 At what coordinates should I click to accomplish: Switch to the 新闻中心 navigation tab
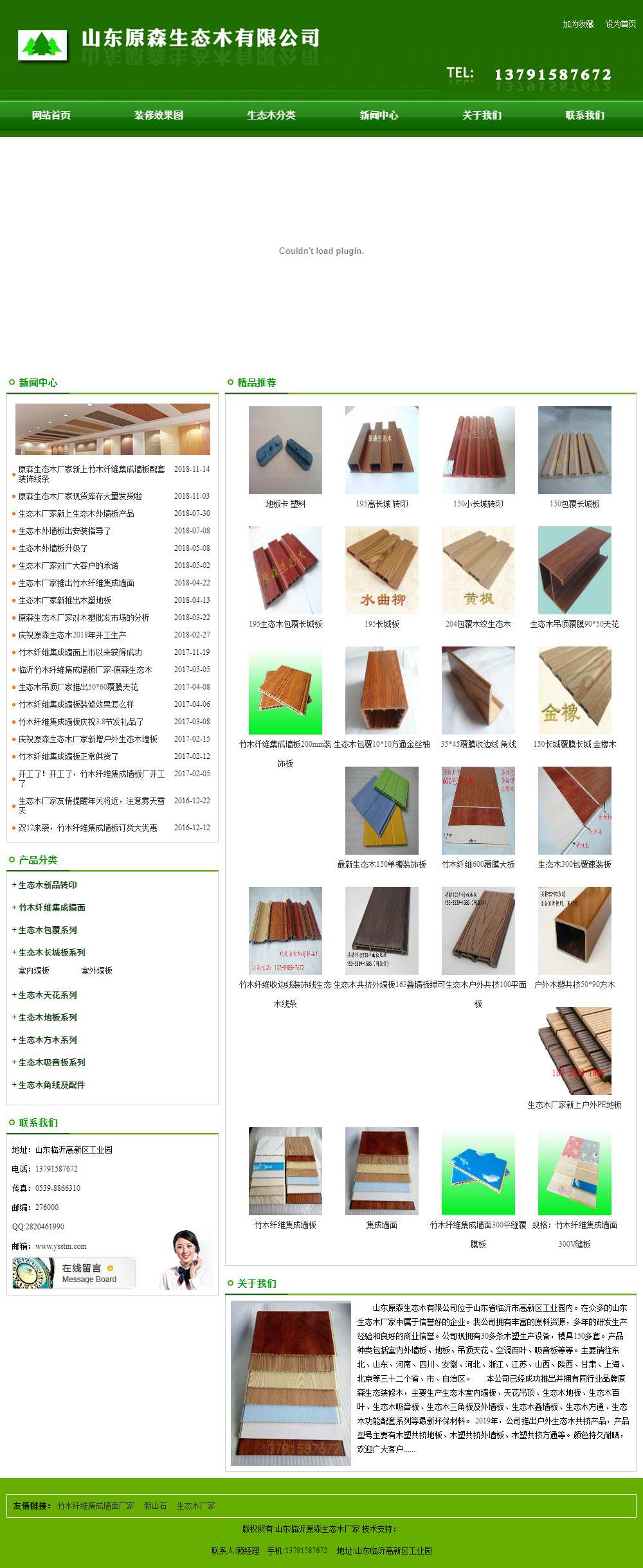[x=379, y=115]
